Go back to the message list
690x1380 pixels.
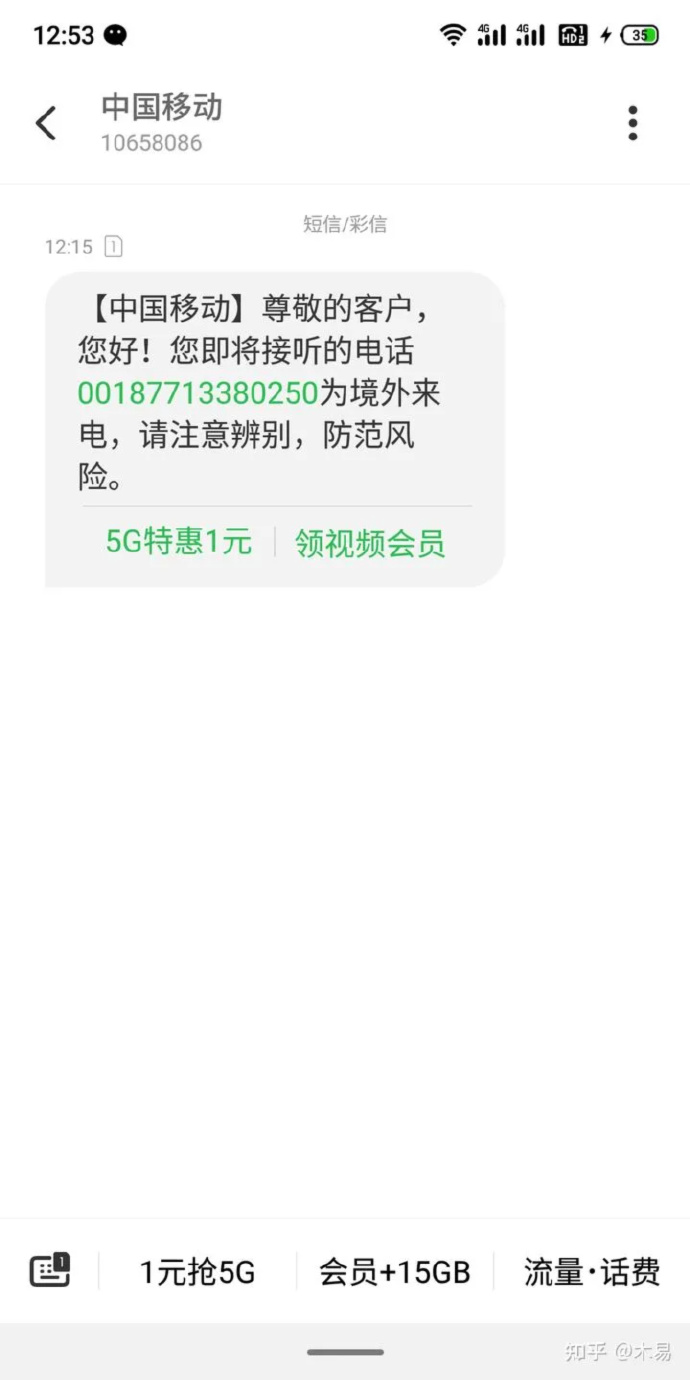[x=46, y=123]
